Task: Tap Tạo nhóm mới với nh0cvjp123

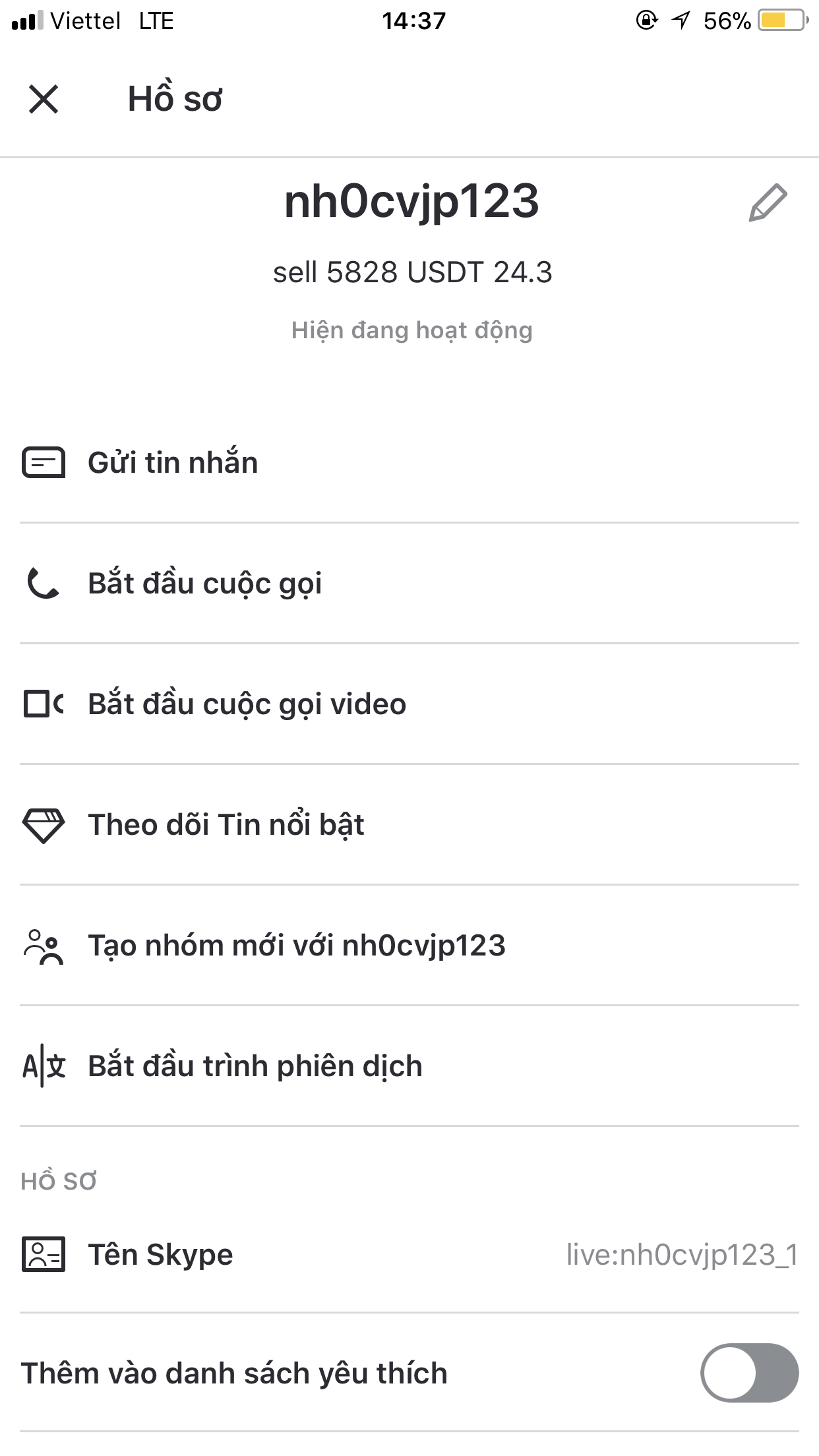Action: 296,946
